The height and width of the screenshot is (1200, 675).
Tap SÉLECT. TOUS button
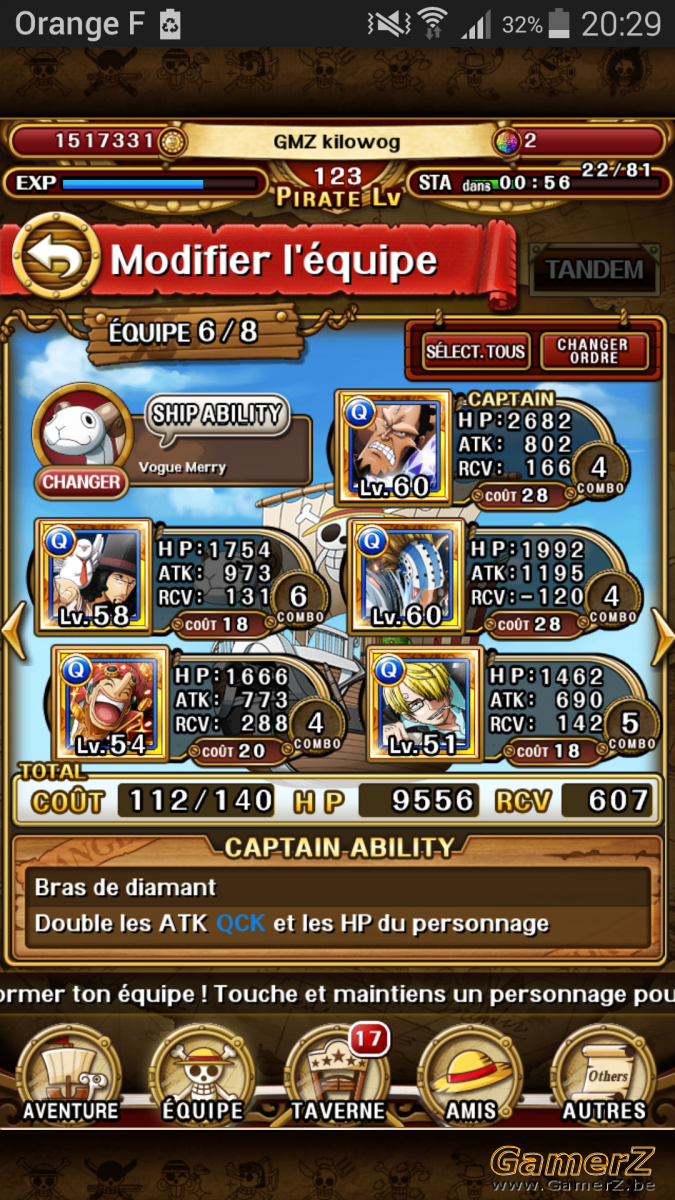pos(475,351)
